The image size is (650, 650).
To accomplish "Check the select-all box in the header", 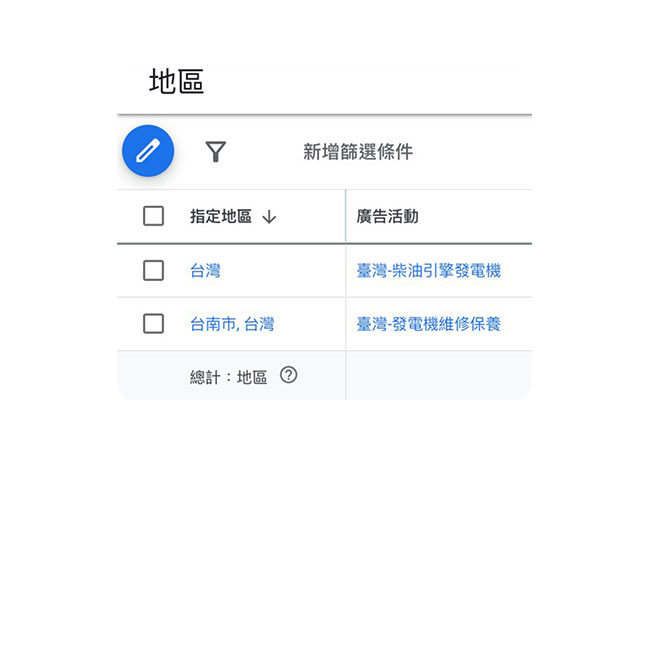I will [153, 216].
